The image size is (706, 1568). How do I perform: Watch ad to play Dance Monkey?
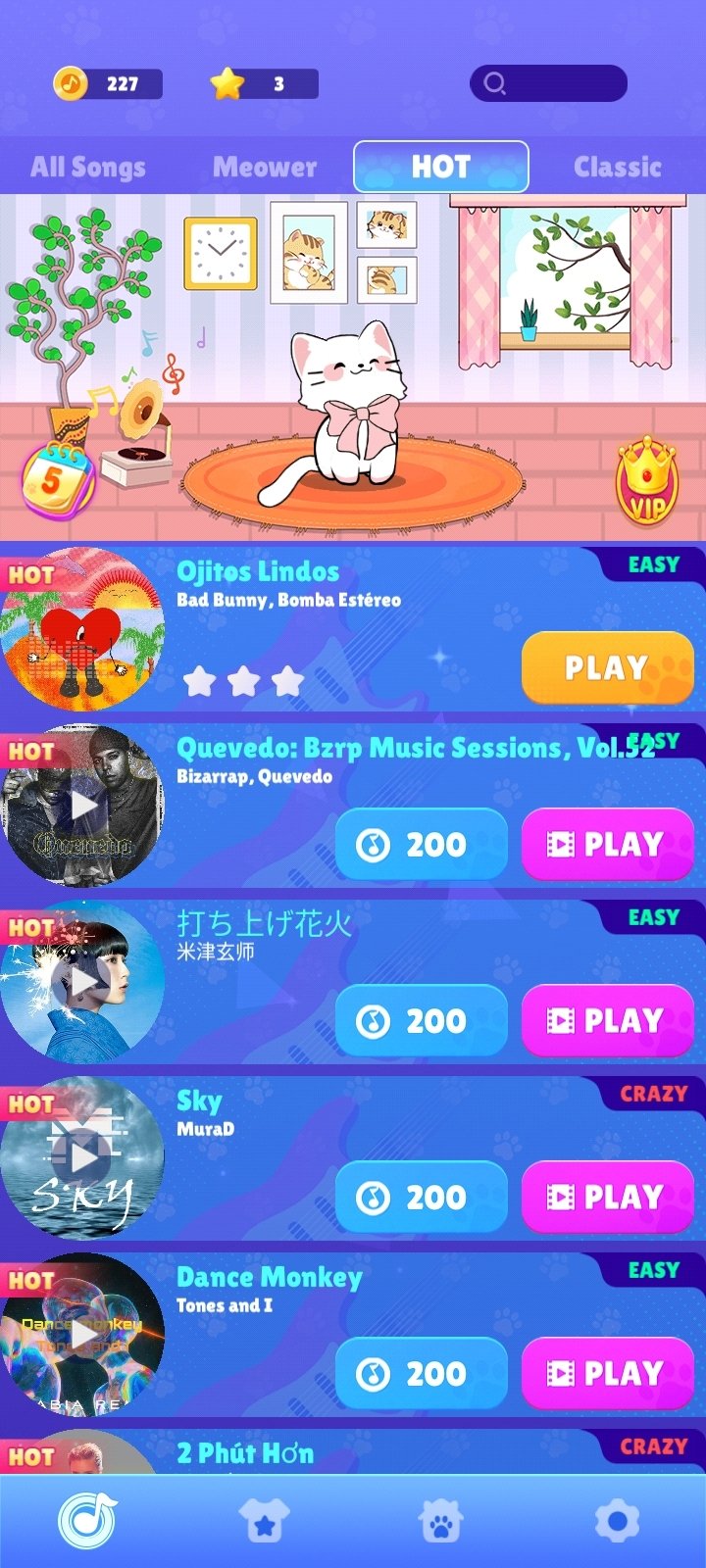click(608, 1374)
